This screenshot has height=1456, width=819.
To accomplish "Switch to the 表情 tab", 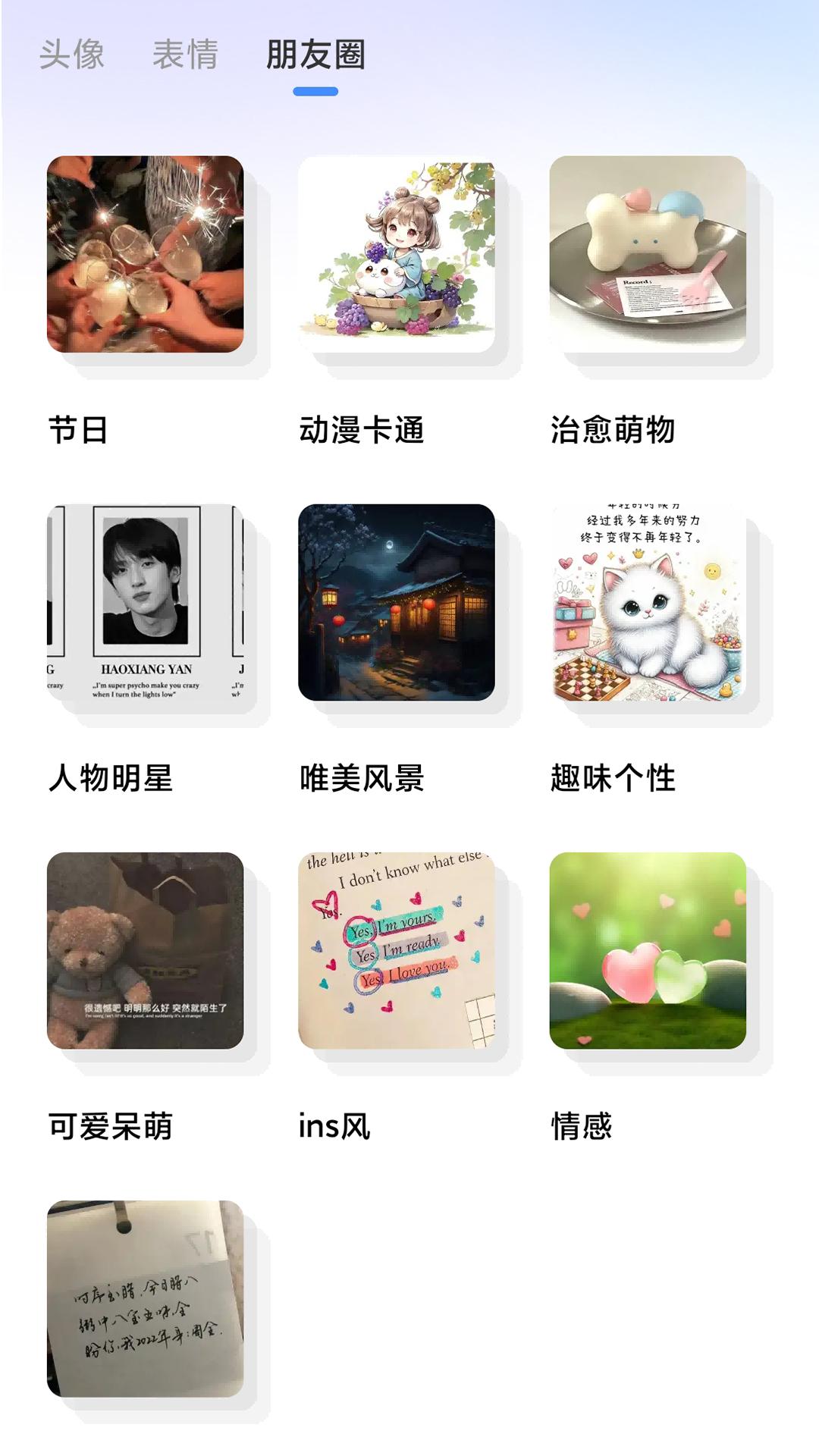I will (185, 55).
